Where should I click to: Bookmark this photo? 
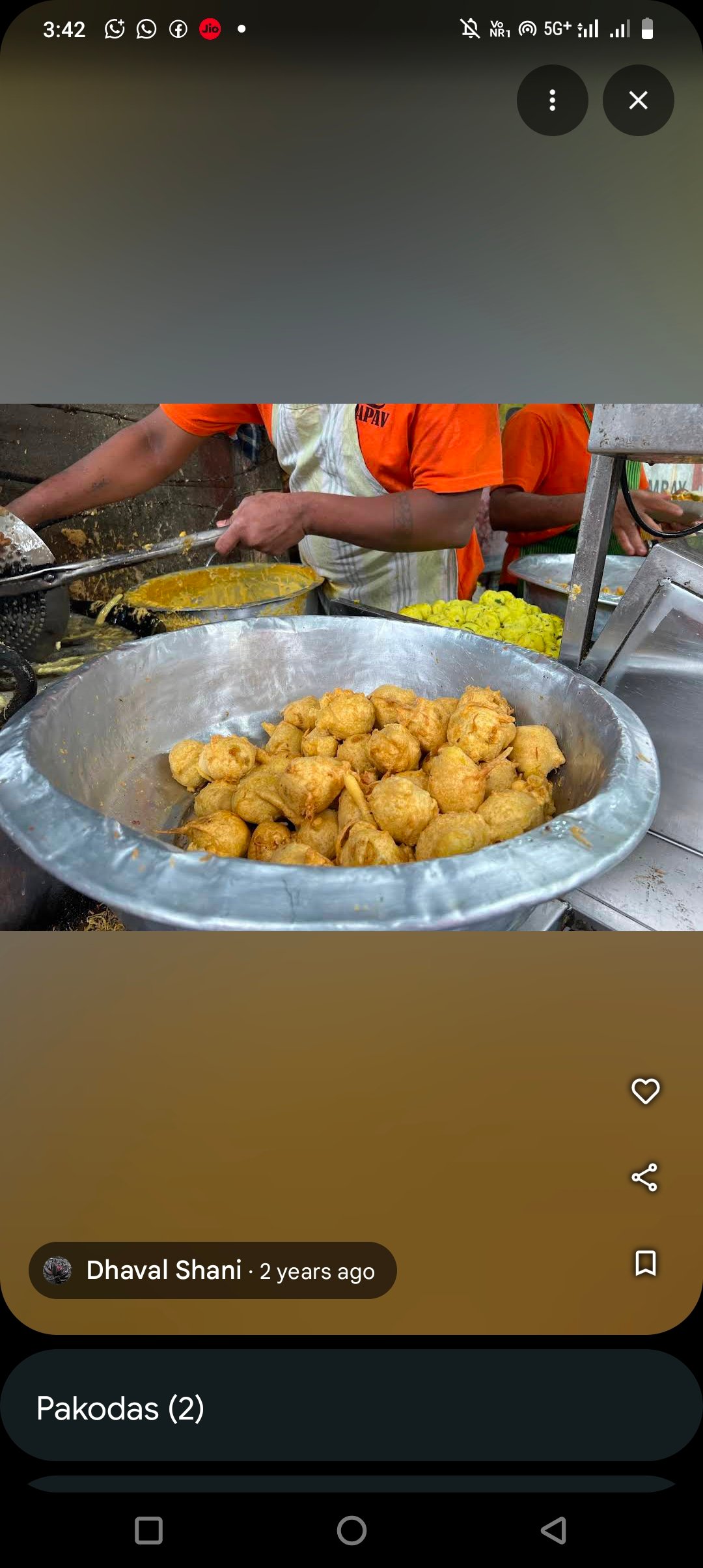(645, 1263)
